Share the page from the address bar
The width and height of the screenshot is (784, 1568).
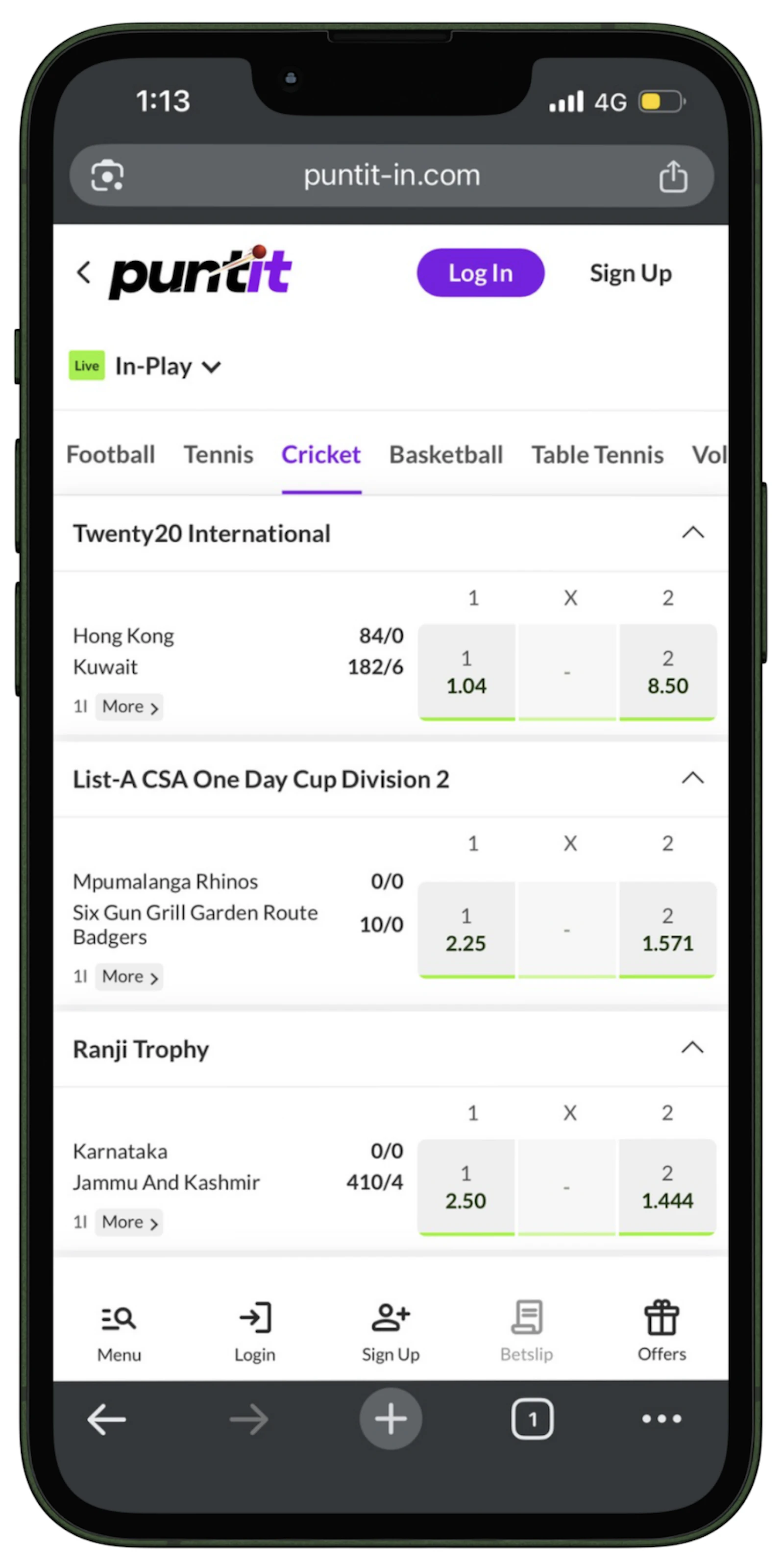click(673, 176)
